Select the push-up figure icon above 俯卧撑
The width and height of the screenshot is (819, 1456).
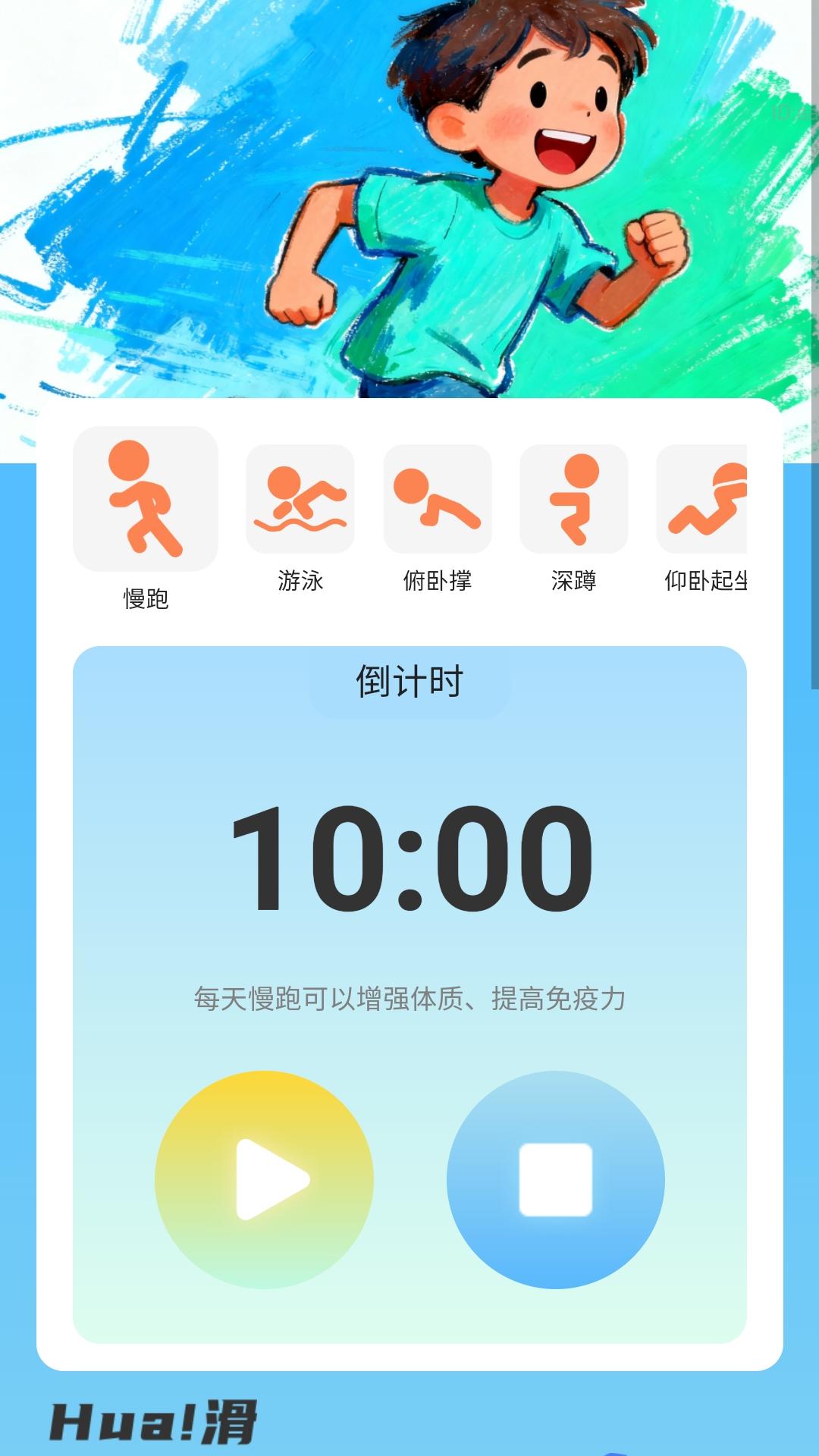pos(437,497)
